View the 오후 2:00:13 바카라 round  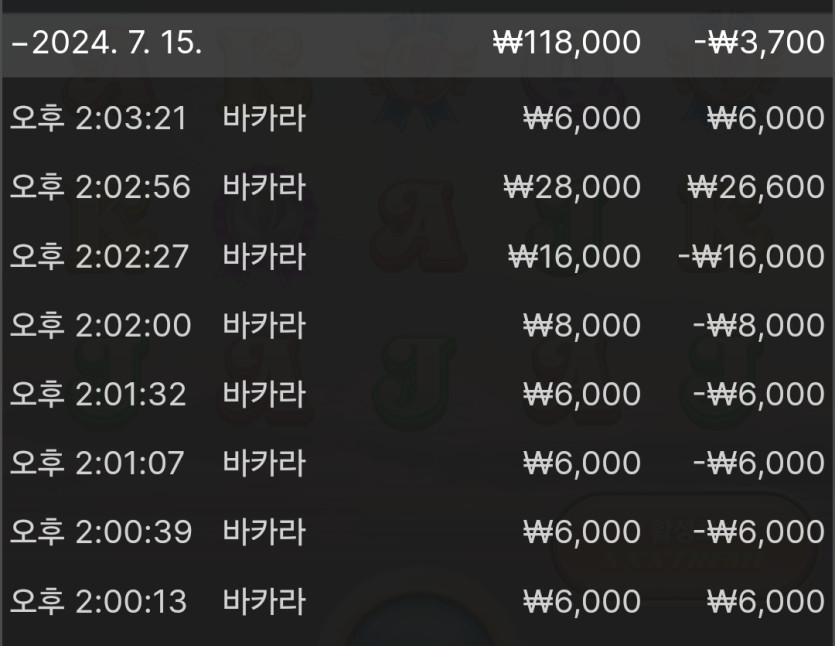pos(264,602)
